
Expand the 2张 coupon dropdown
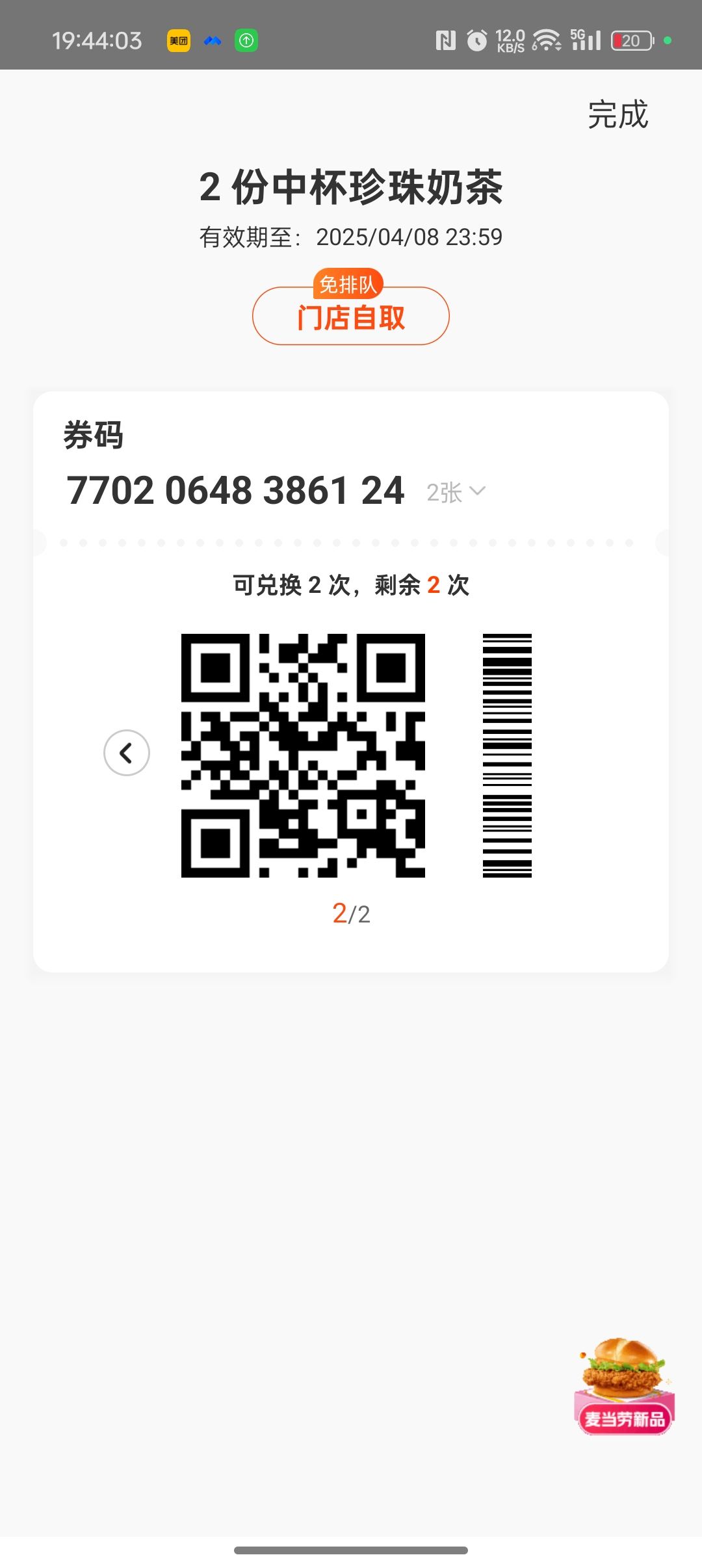[x=456, y=492]
